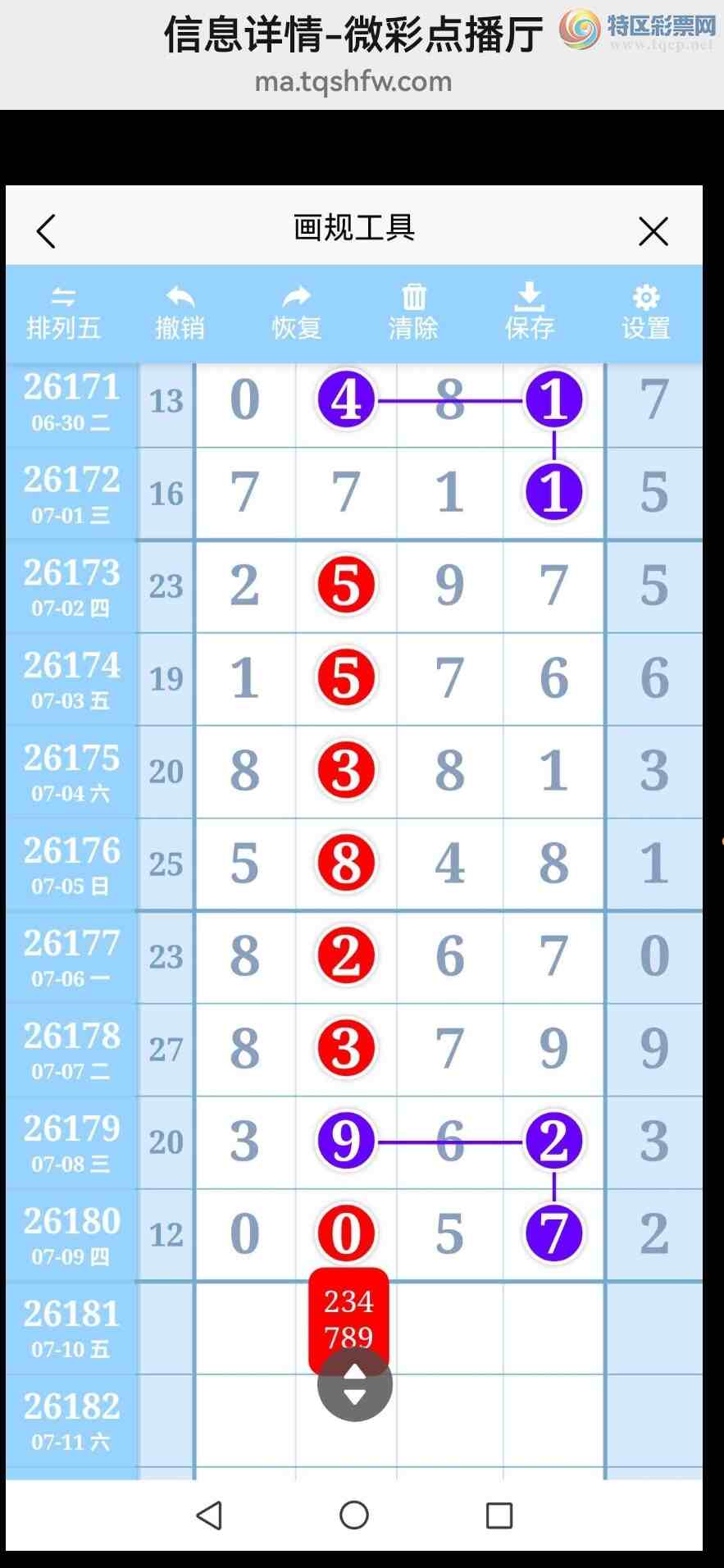This screenshot has width=724, height=1568.
Task: Clear all markings with 清除
Action: (413, 314)
